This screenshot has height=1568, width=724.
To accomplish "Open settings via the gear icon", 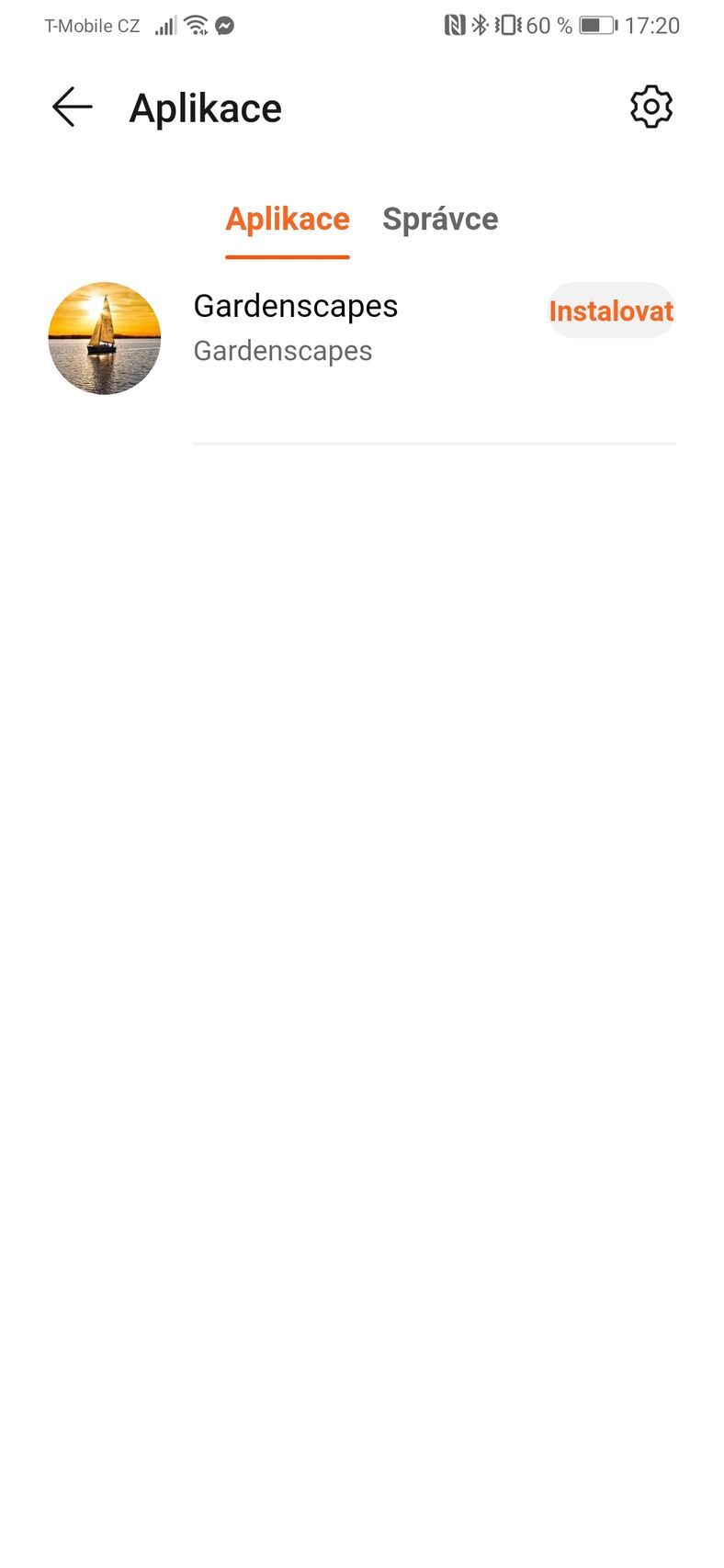I will (x=650, y=107).
